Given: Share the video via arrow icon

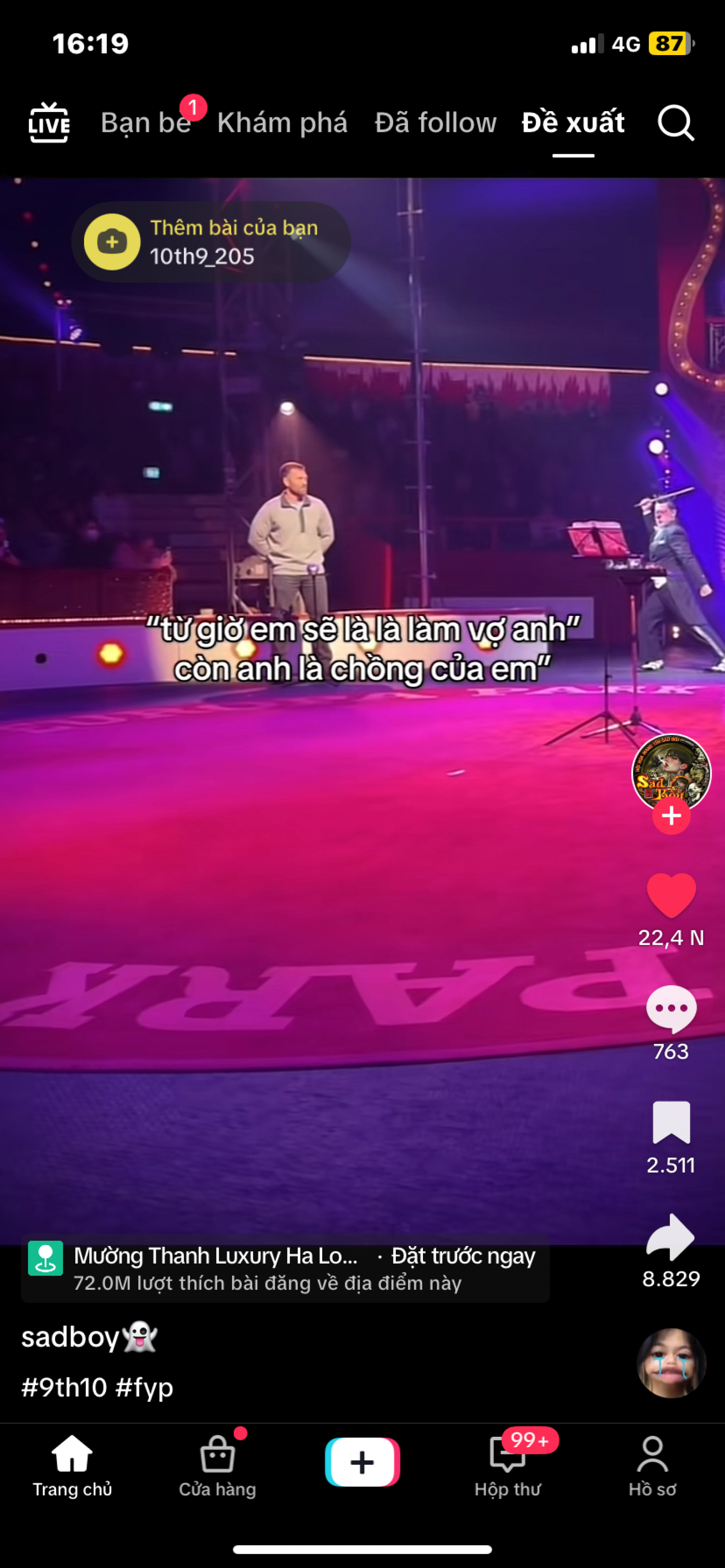Looking at the screenshot, I should coord(671,1237).
